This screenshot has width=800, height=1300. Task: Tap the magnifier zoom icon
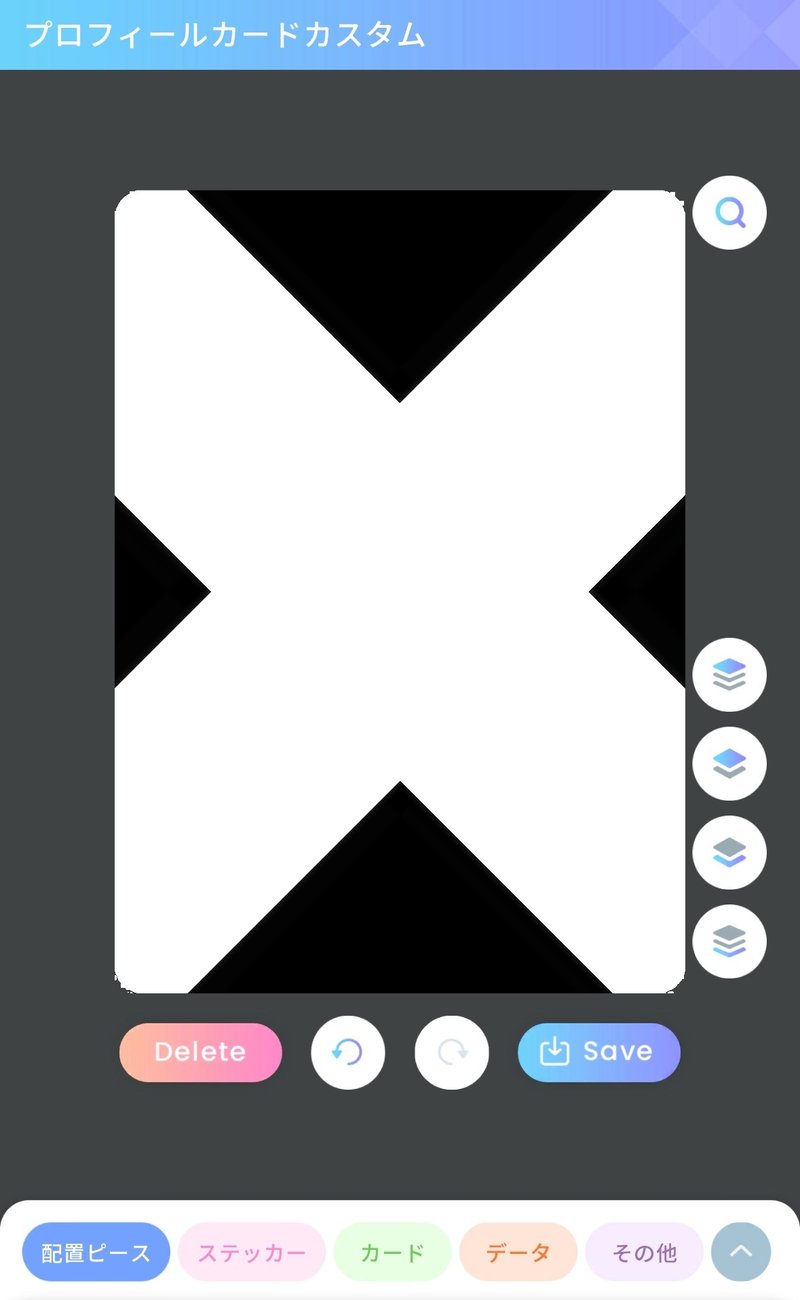pos(729,213)
